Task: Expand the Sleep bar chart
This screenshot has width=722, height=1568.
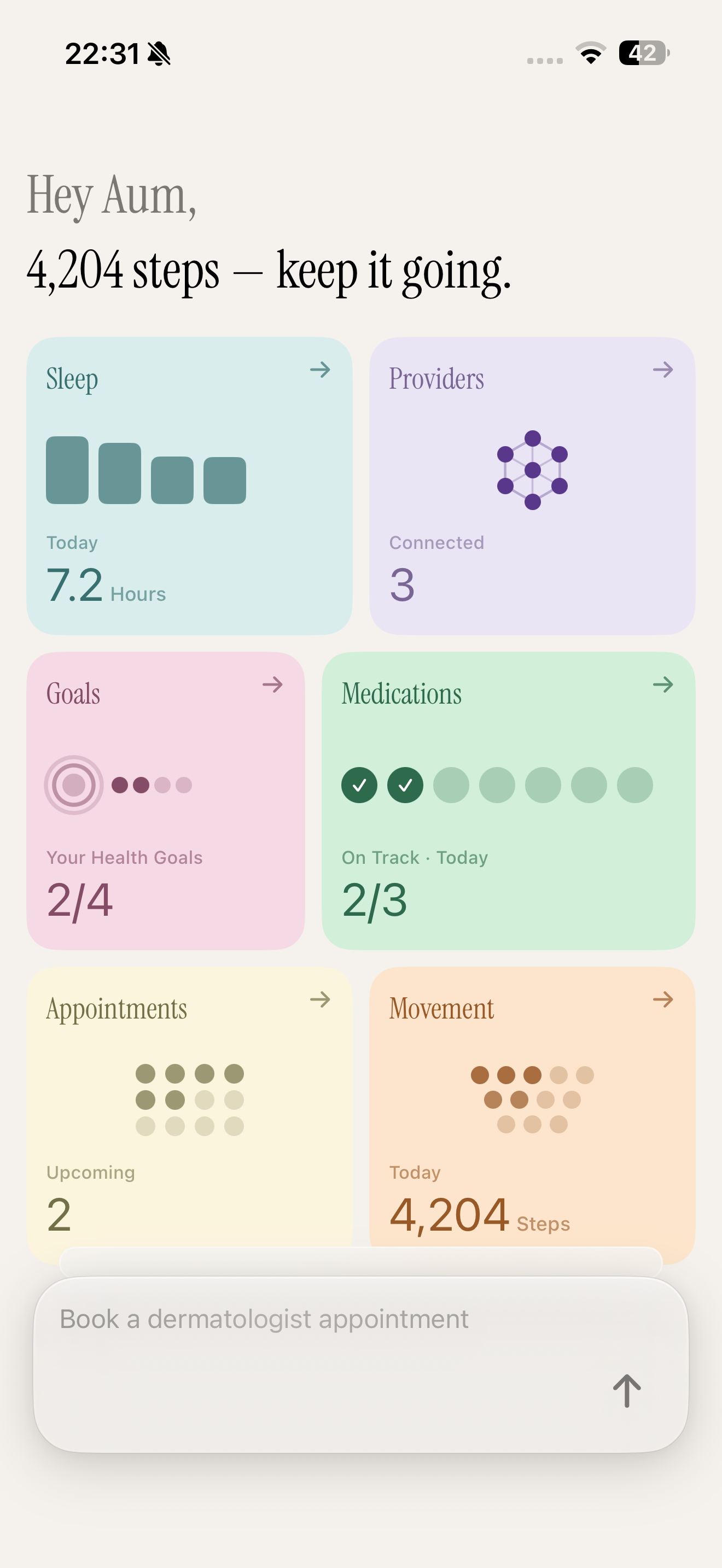Action: [x=146, y=472]
